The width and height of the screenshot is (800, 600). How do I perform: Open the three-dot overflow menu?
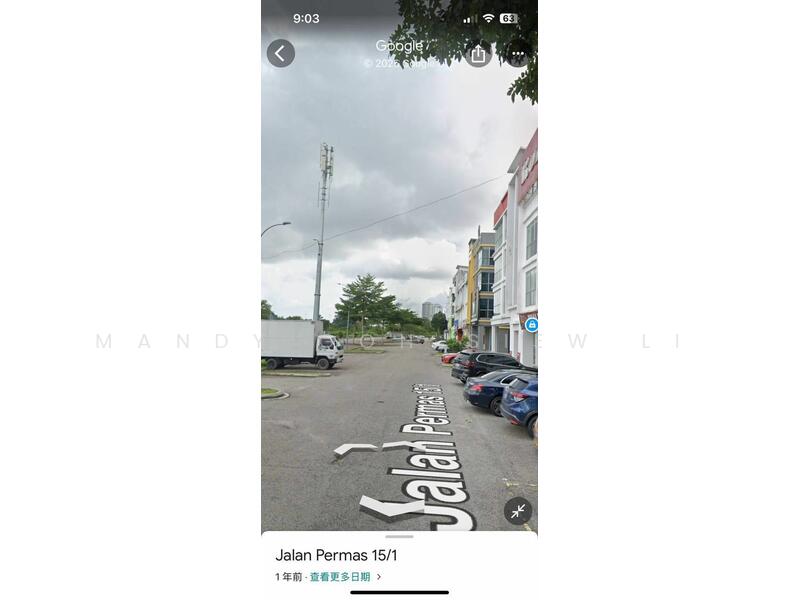click(x=517, y=53)
